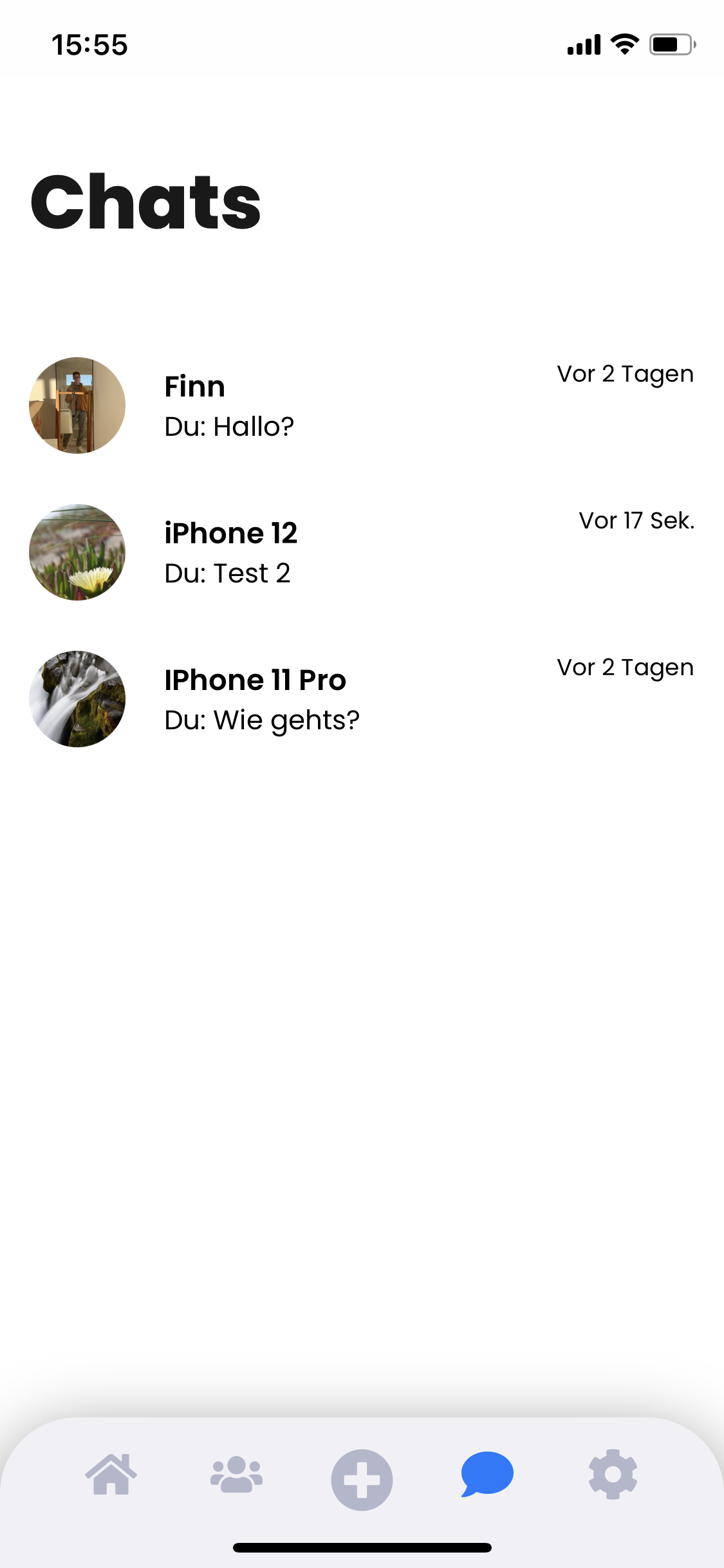724x1568 pixels.
Task: Tap the home indicator bar at bottom
Action: click(362, 1547)
